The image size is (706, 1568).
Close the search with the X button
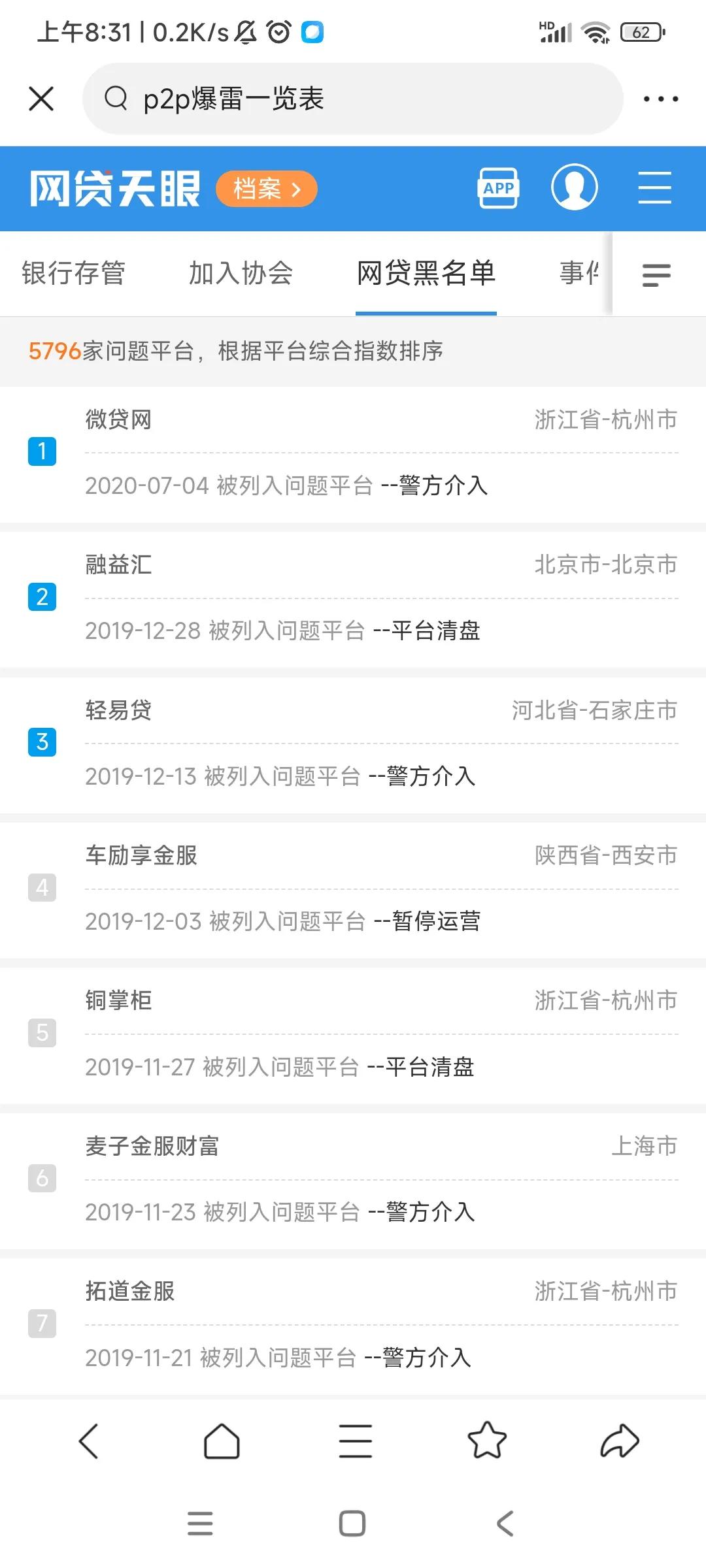point(41,99)
